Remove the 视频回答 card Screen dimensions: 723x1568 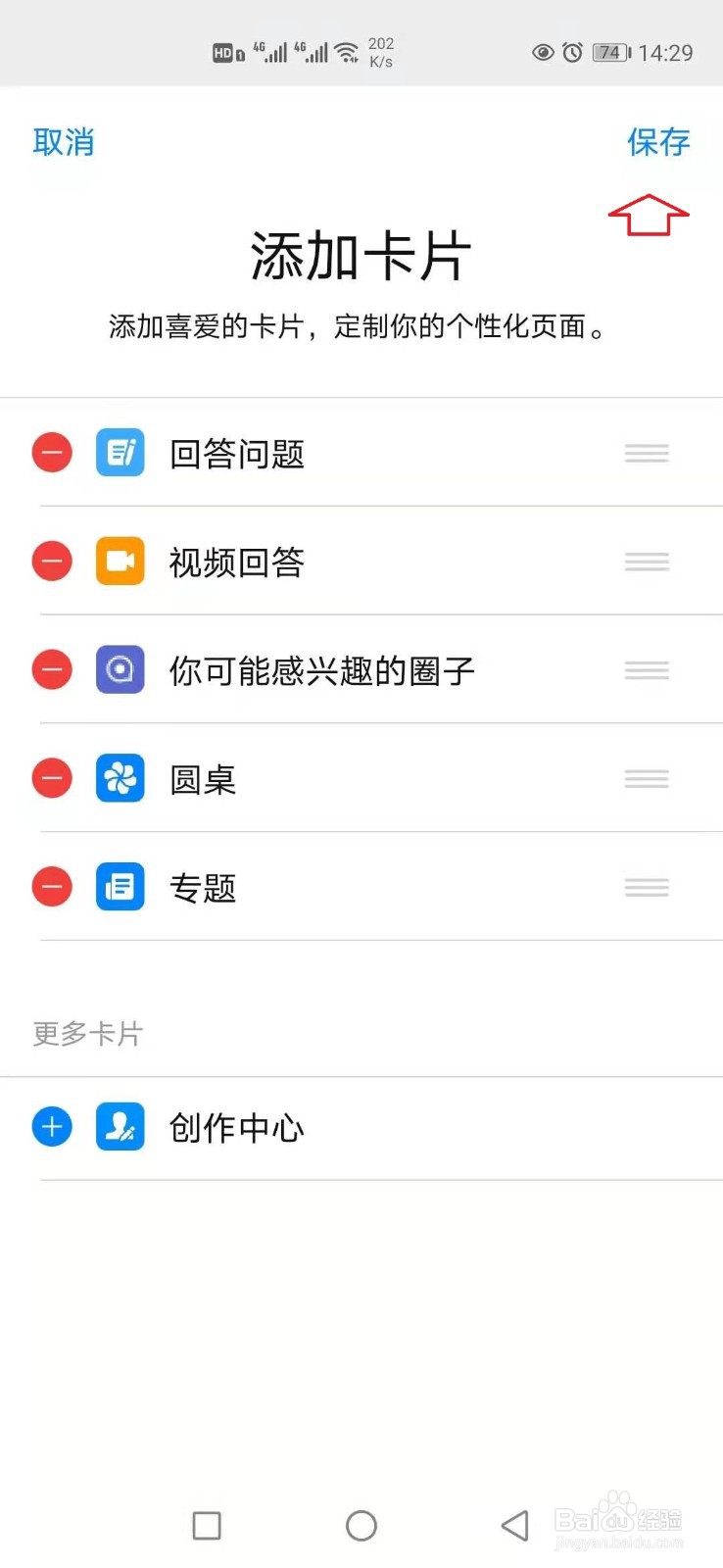(x=52, y=562)
